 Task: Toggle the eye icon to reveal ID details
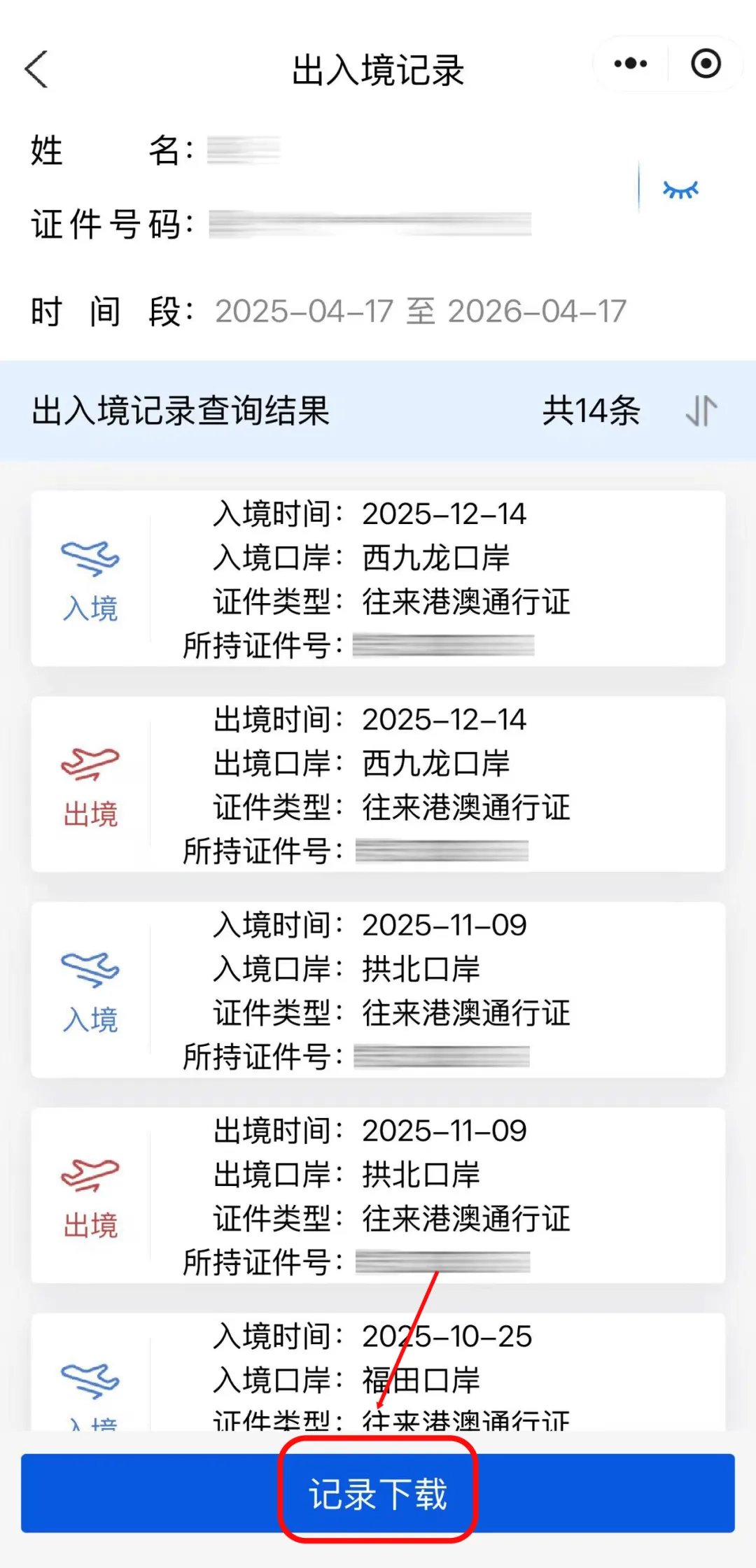pos(680,189)
